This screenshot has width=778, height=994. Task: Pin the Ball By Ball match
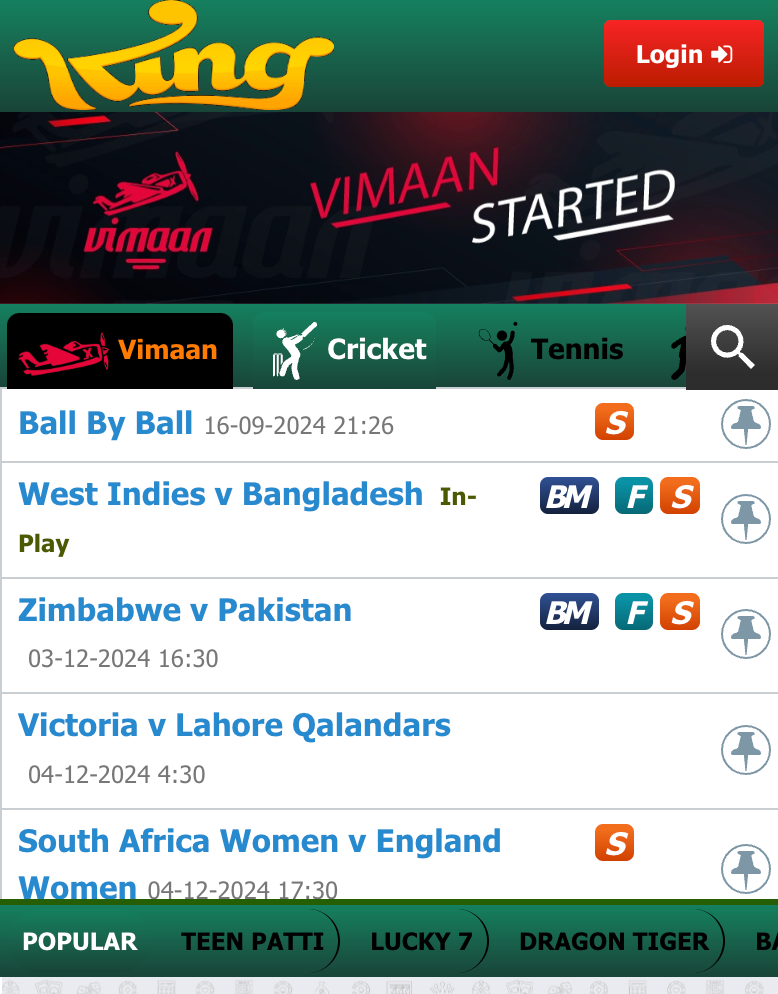[x=745, y=424]
